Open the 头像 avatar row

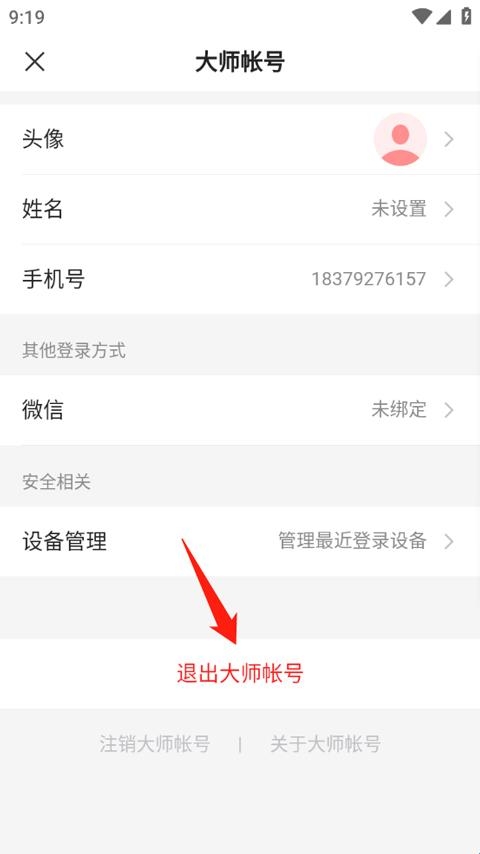(240, 139)
